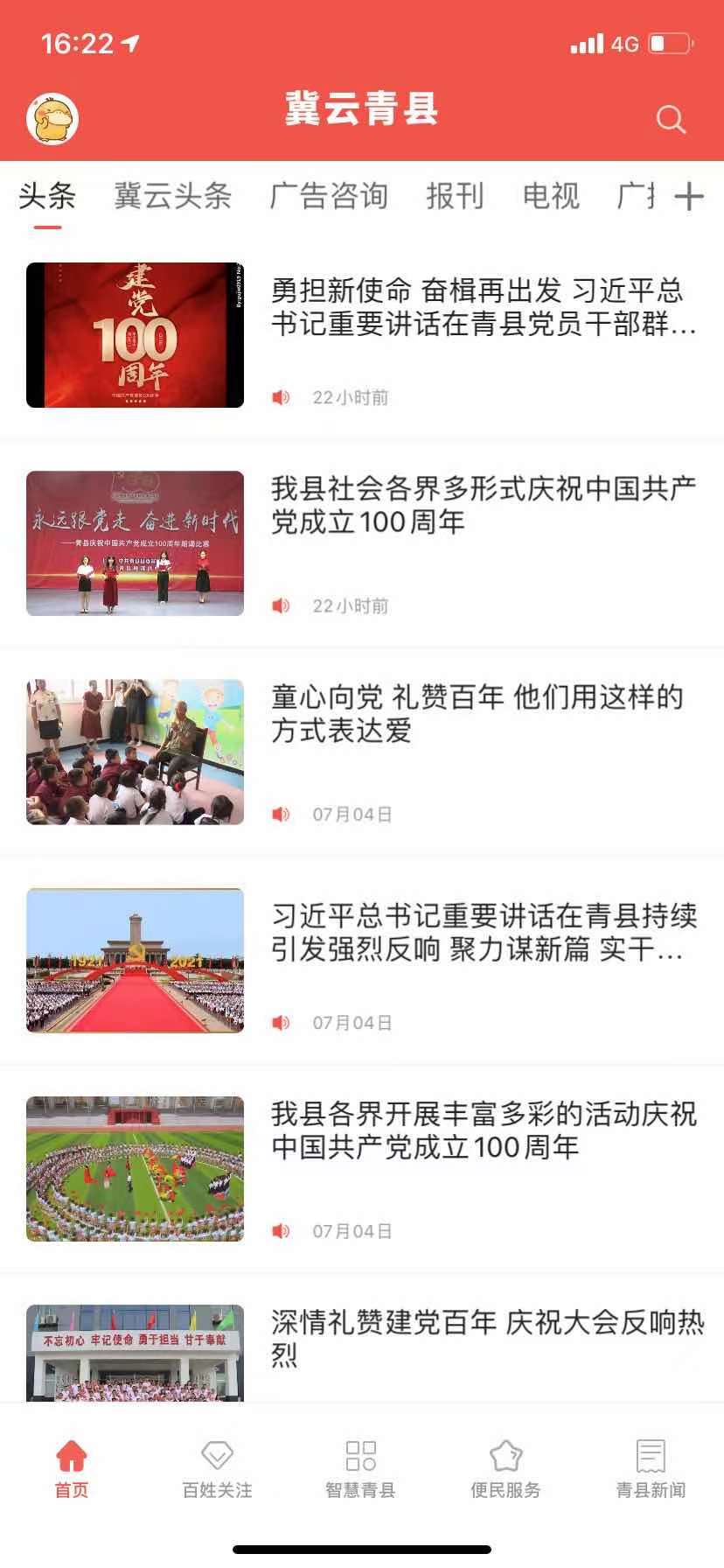
Task: Select the 广告咨询 tab
Action: [329, 196]
